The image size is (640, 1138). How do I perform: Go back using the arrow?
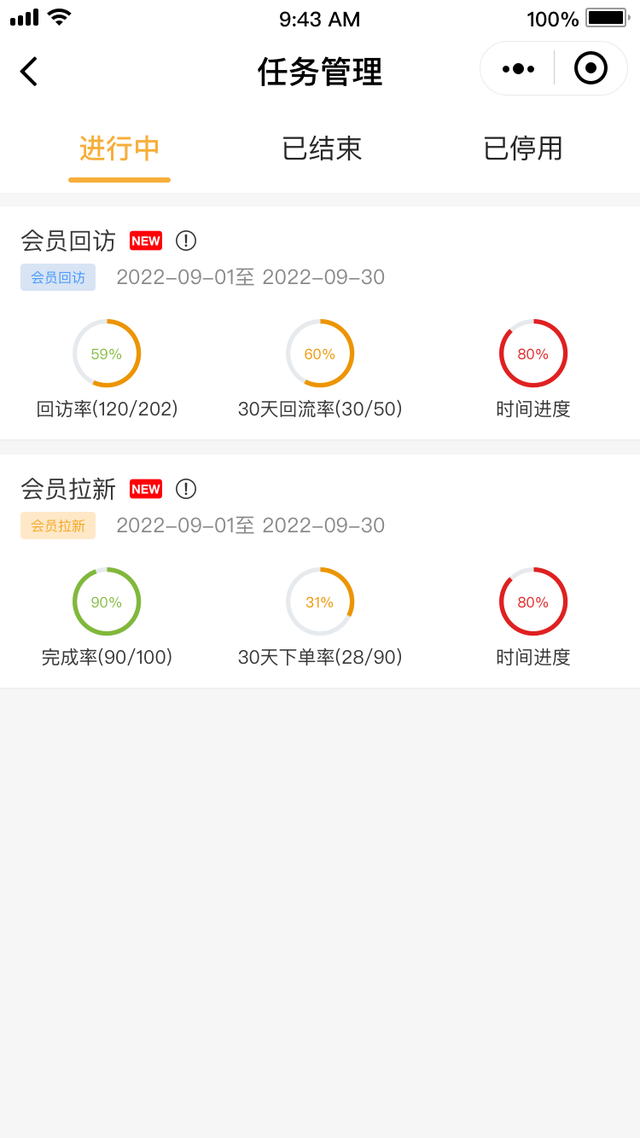coord(29,71)
